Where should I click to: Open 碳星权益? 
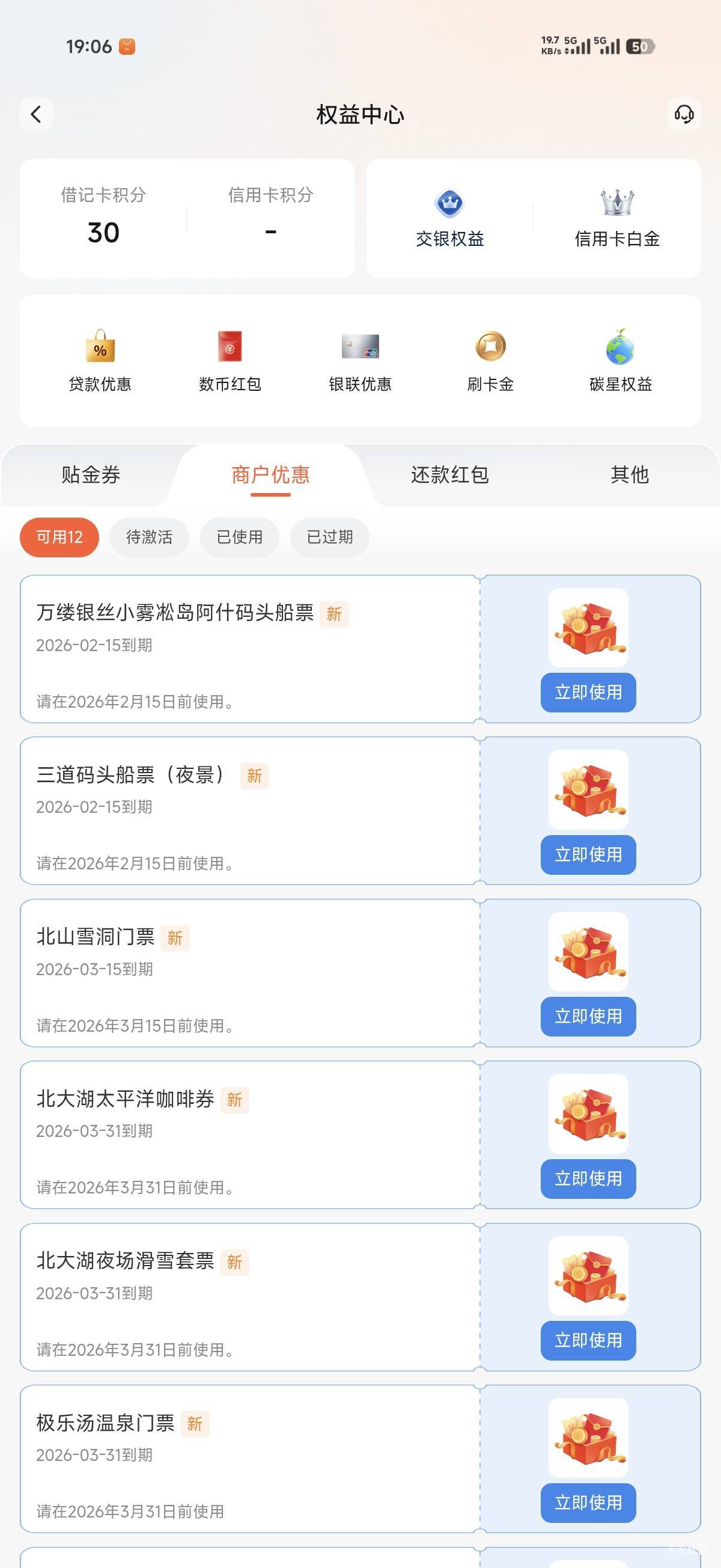621,360
